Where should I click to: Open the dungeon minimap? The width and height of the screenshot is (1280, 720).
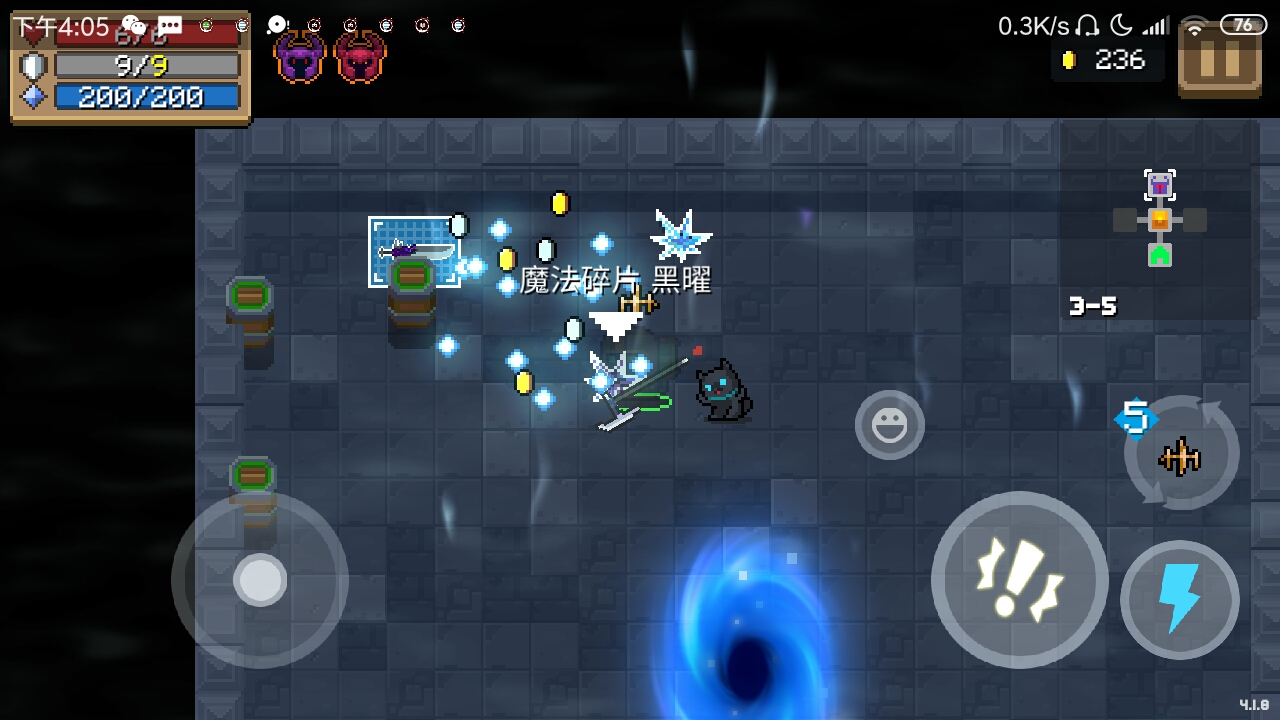pyautogui.click(x=1159, y=218)
